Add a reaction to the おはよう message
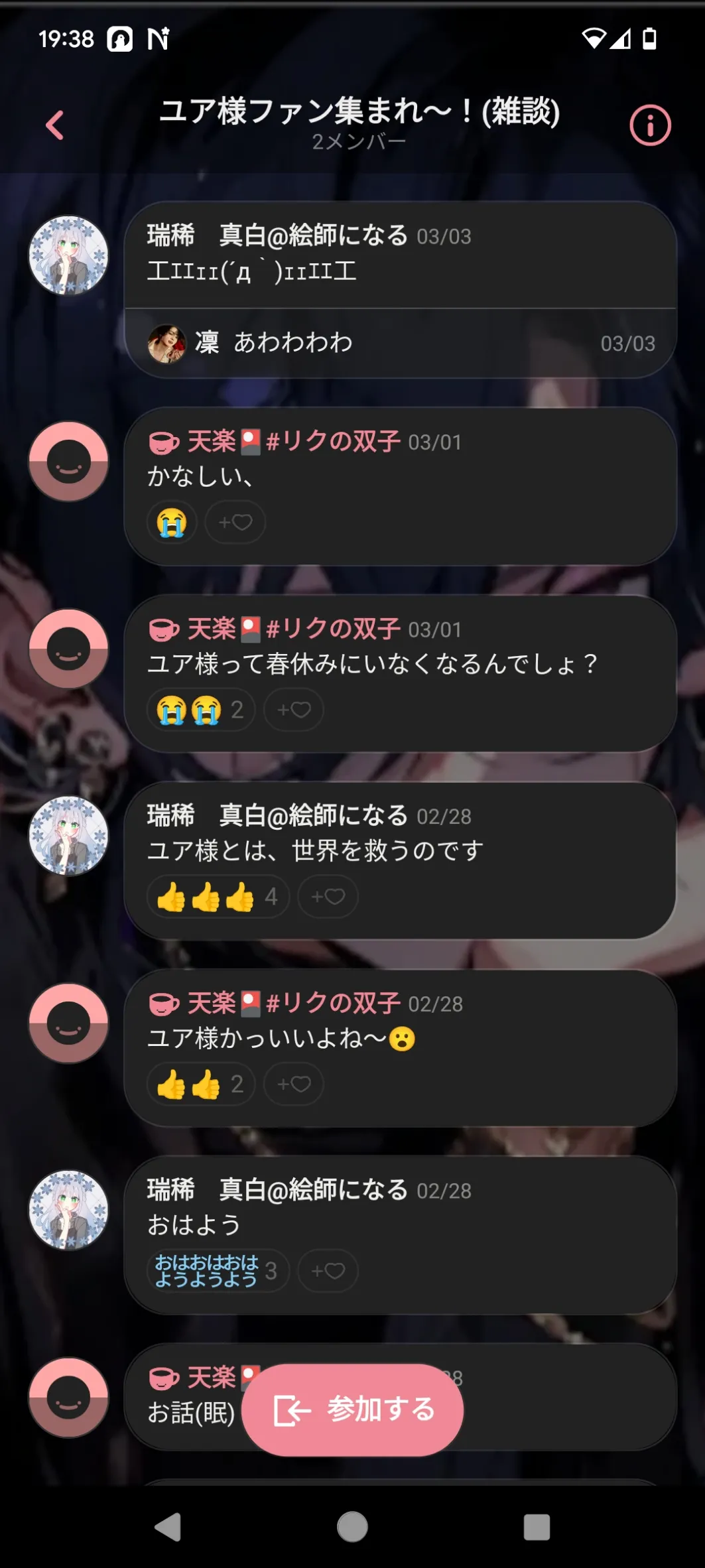 (328, 1271)
